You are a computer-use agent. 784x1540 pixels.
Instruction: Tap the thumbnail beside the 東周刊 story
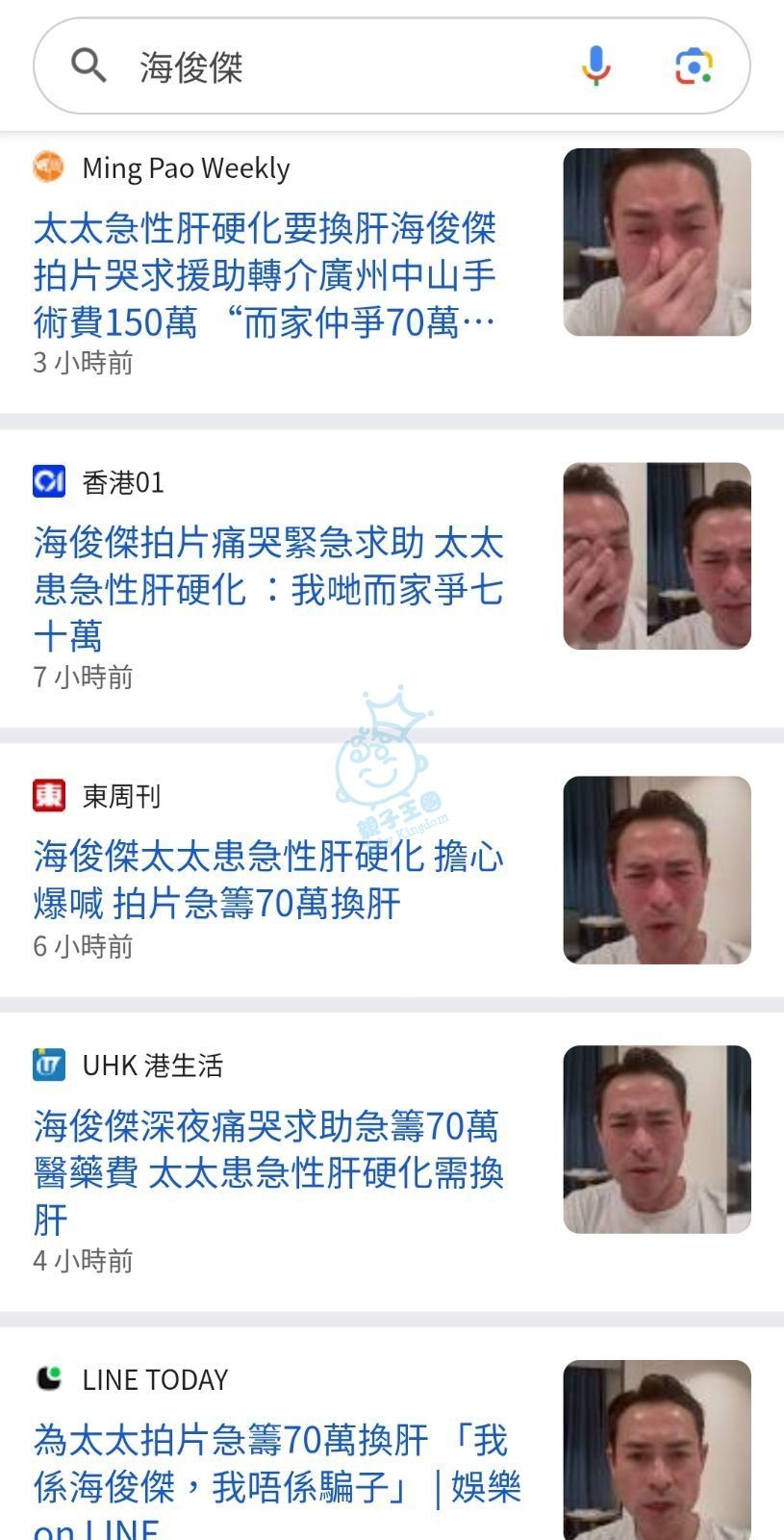pos(657,869)
